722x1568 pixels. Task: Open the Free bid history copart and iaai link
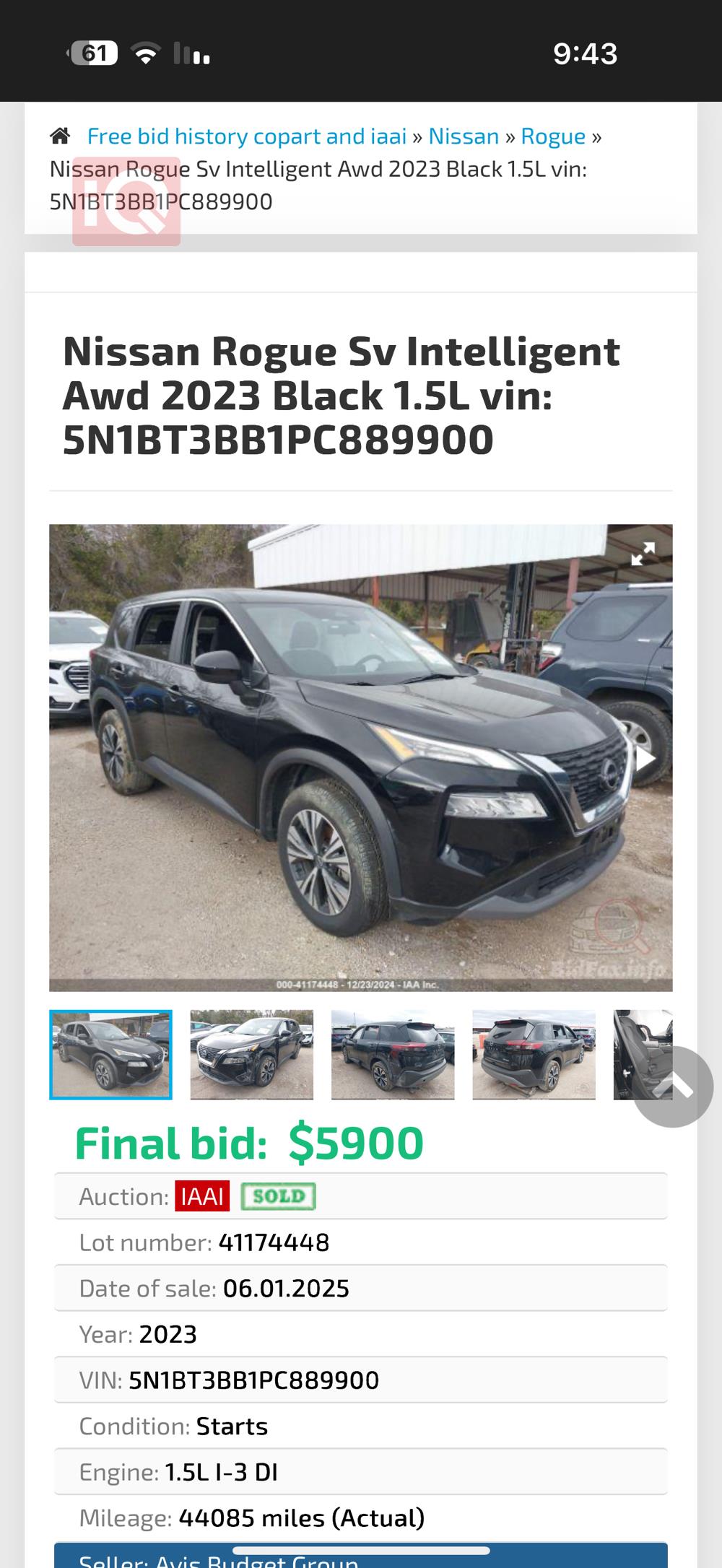click(x=246, y=136)
